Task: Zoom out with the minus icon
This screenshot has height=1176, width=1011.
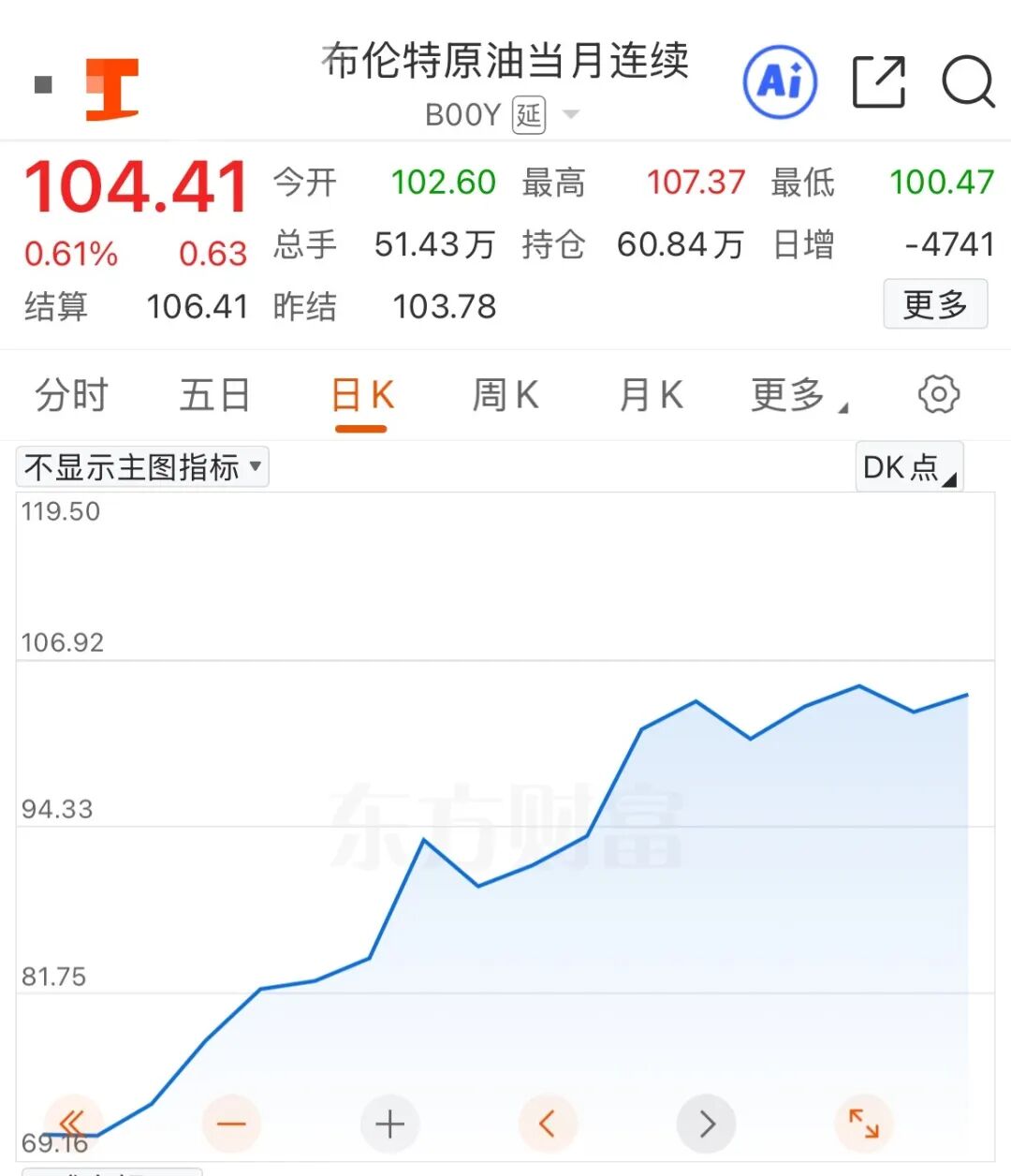Action: click(x=231, y=1124)
